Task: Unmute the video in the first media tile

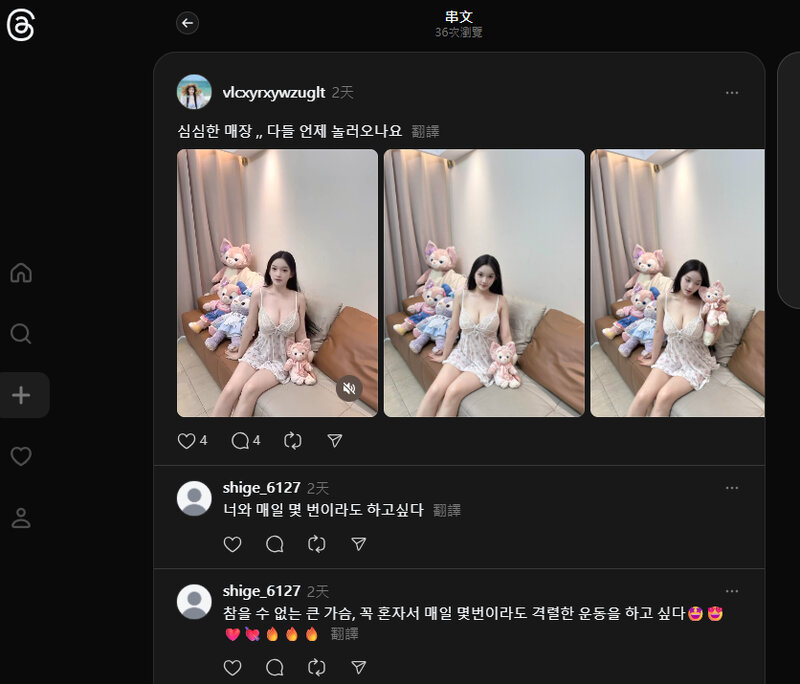Action: click(349, 388)
